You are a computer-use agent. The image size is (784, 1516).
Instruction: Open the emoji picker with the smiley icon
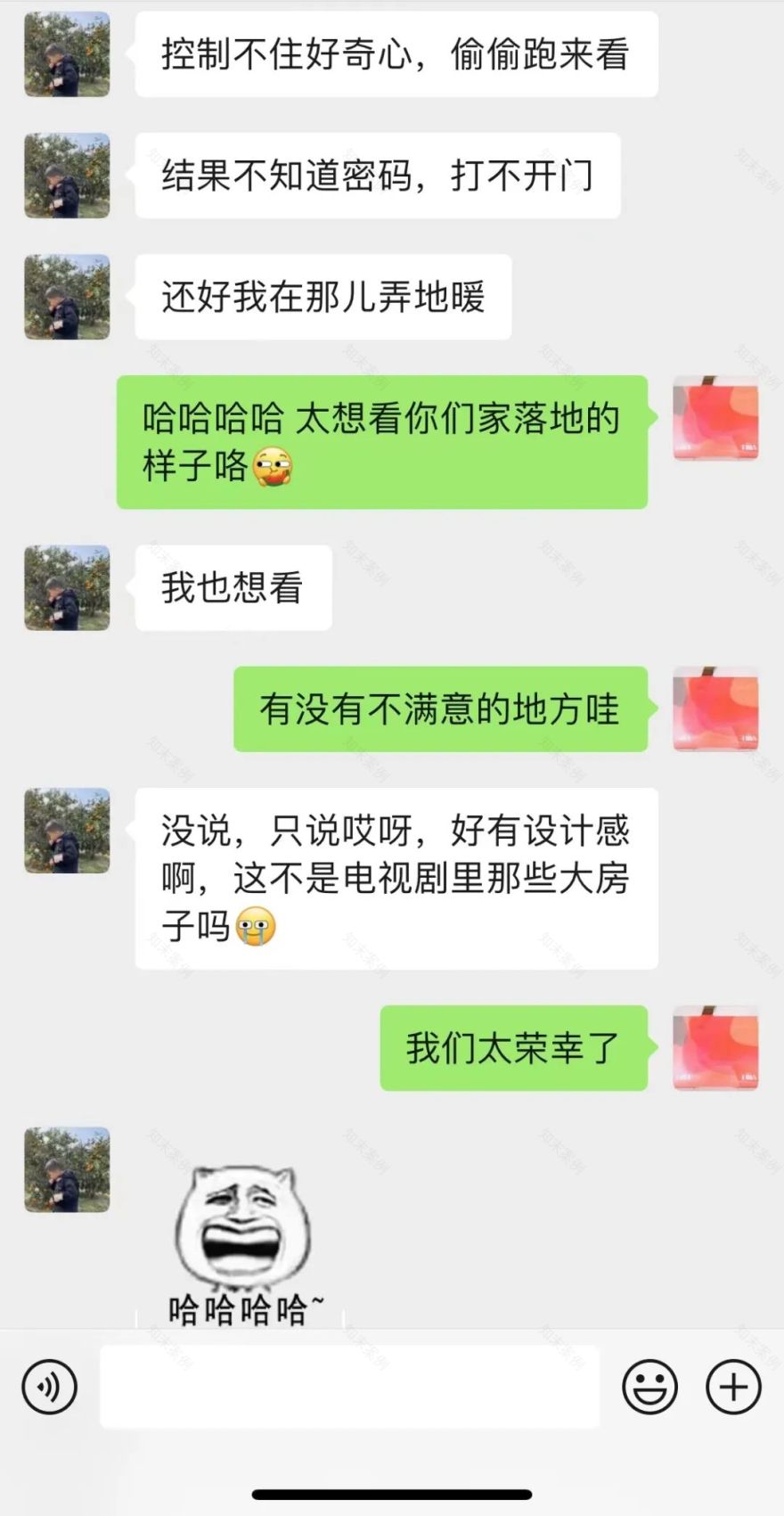pyautogui.click(x=649, y=1387)
